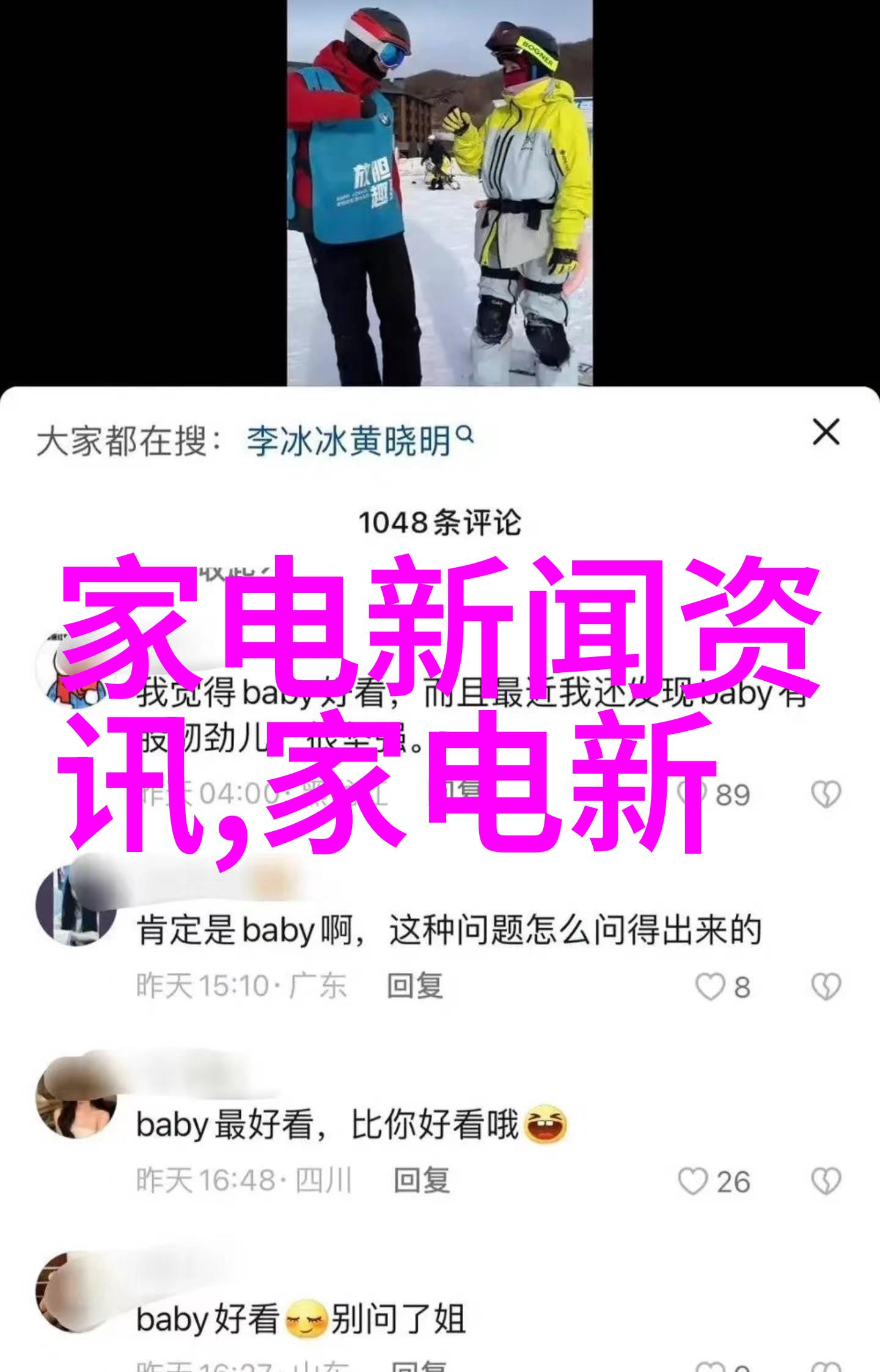
Task: Dislike the comment with 89 likes
Action: pos(826,794)
